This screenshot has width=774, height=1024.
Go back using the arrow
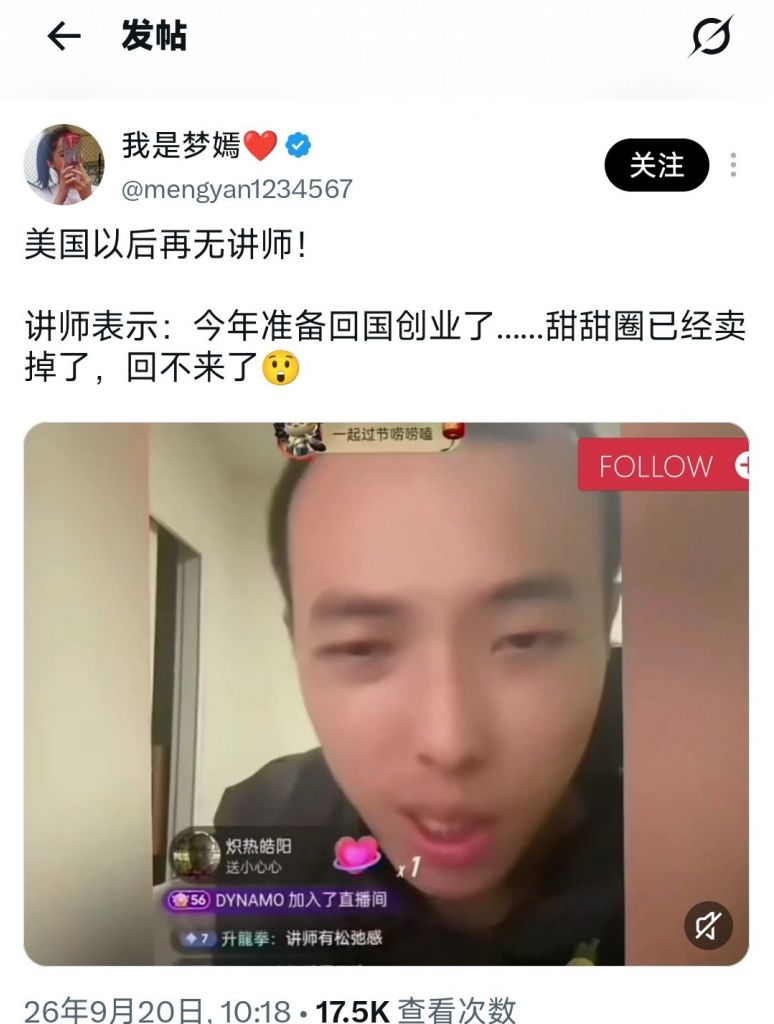click(64, 36)
